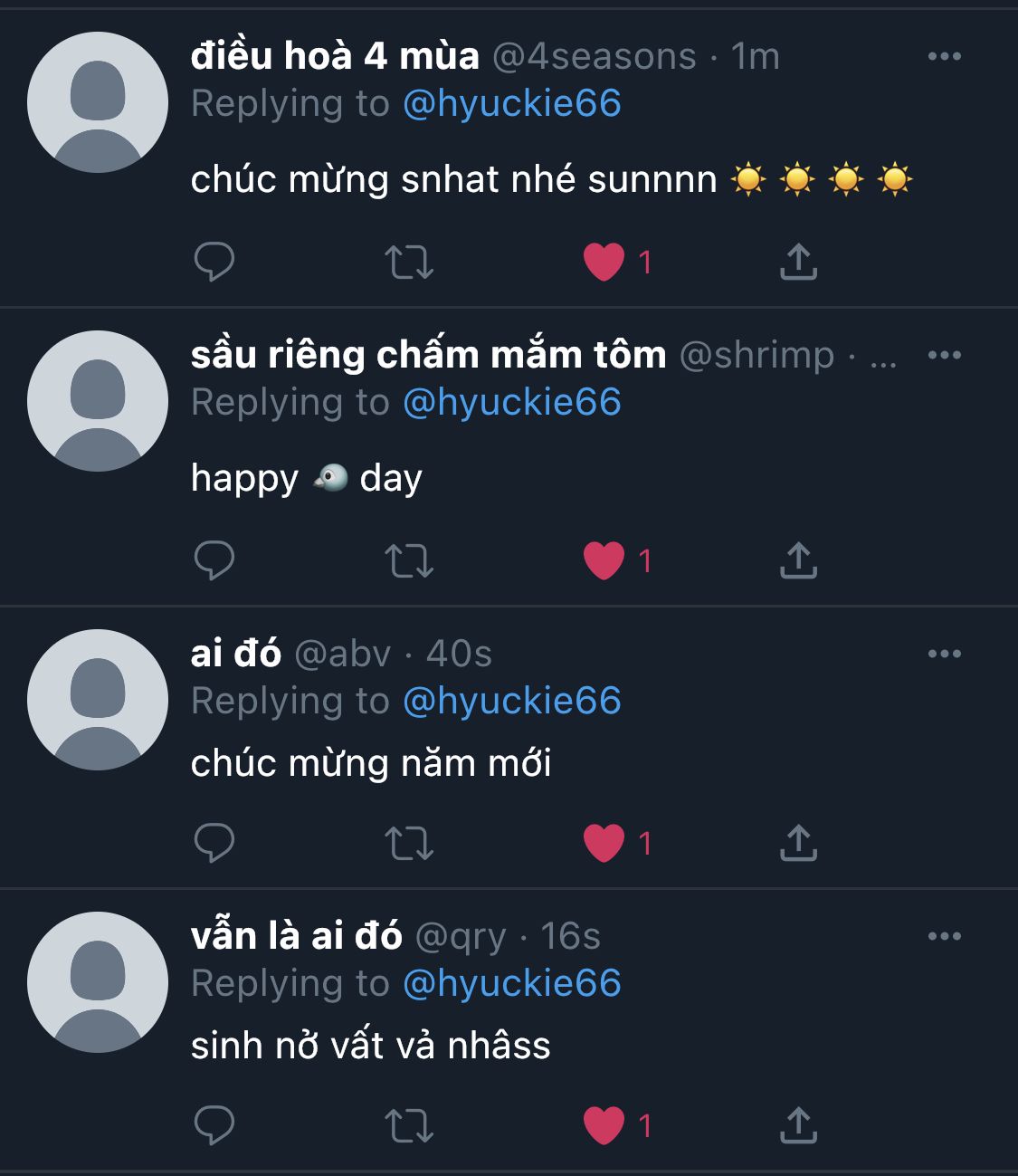Reply to 'chúc mừng năm mới' tweet
This screenshot has width=1018, height=1176.
(214, 844)
